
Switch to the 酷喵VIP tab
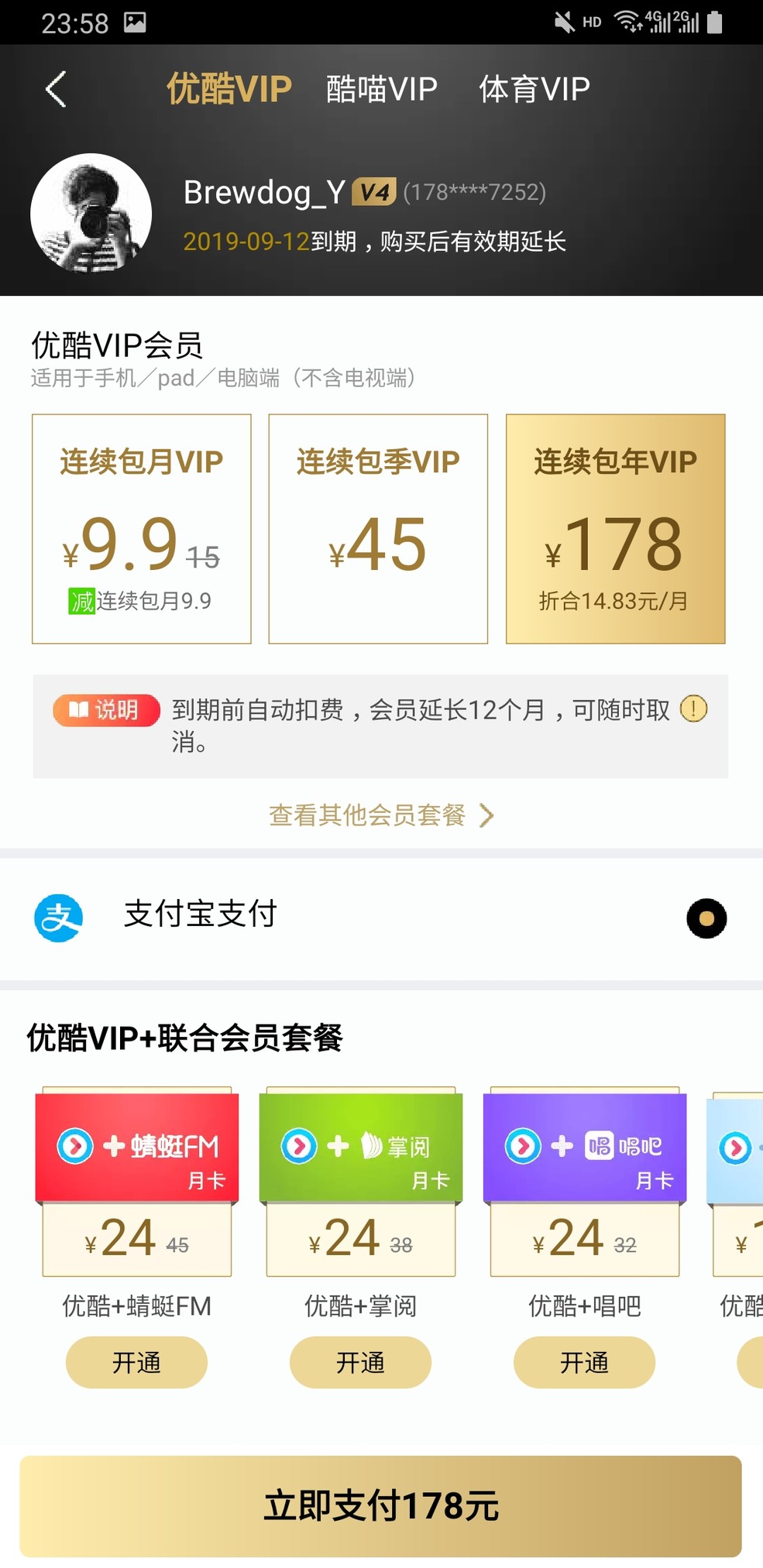pos(380,88)
